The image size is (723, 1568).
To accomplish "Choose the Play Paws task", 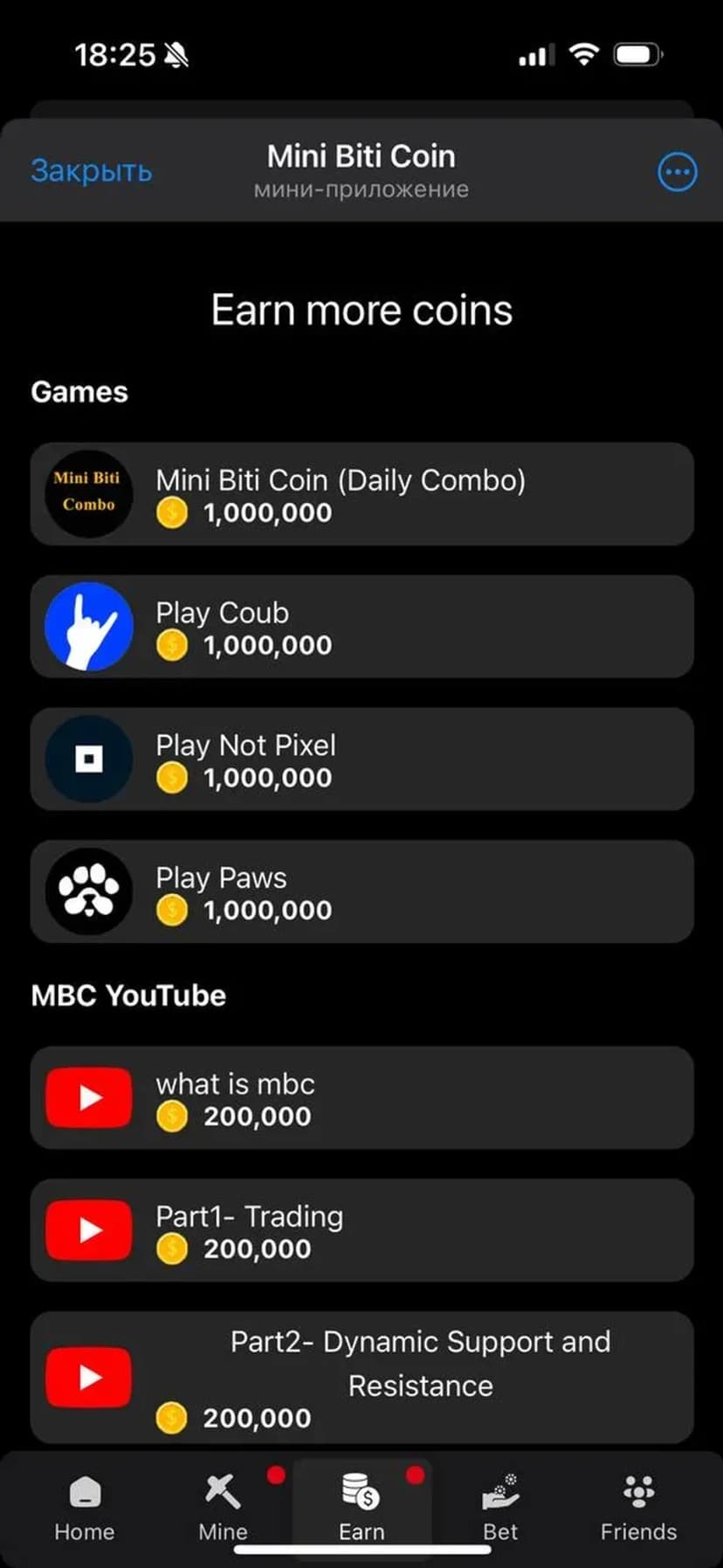I will click(361, 891).
